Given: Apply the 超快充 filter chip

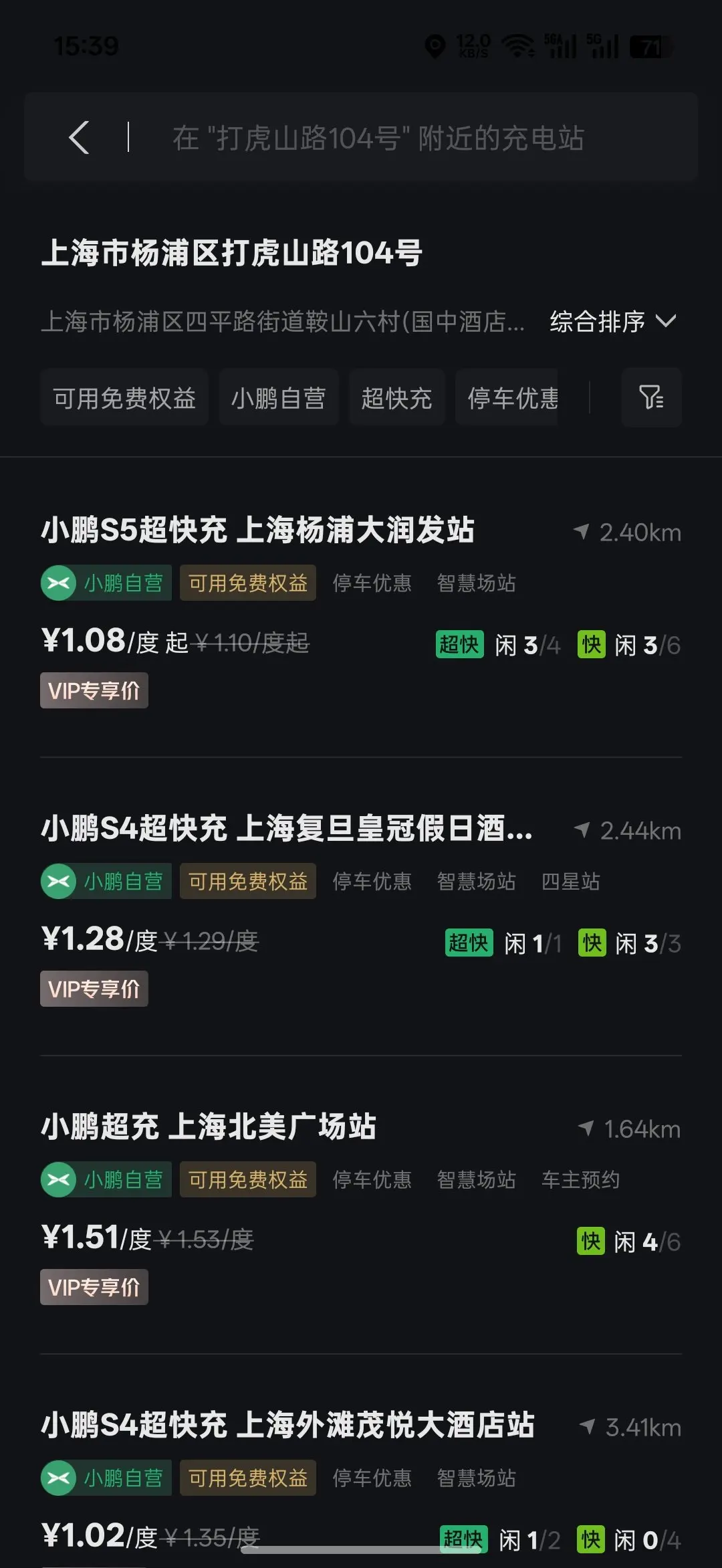Looking at the screenshot, I should coord(396,399).
